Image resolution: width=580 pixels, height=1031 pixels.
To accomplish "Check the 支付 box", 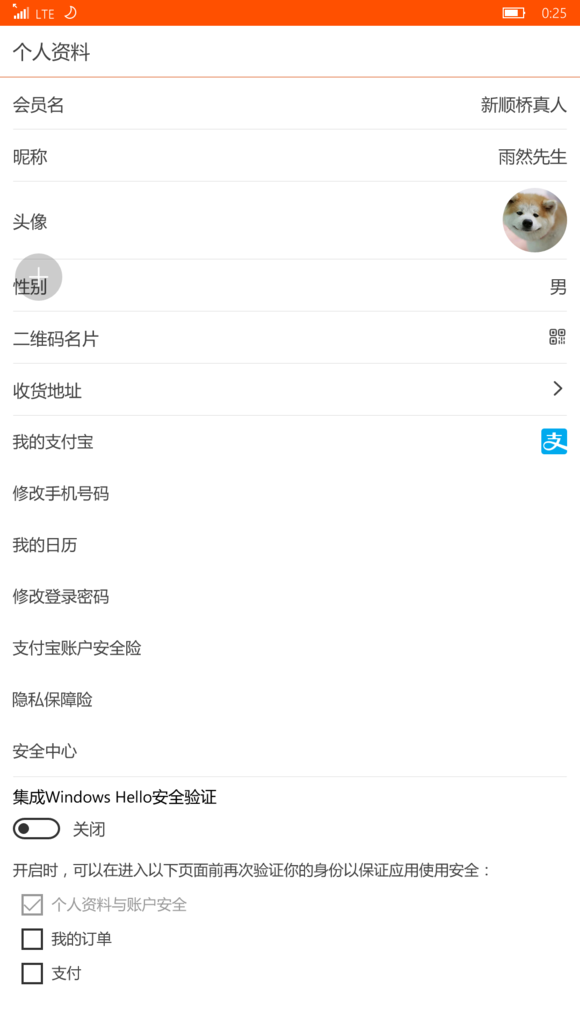I will click(x=32, y=973).
